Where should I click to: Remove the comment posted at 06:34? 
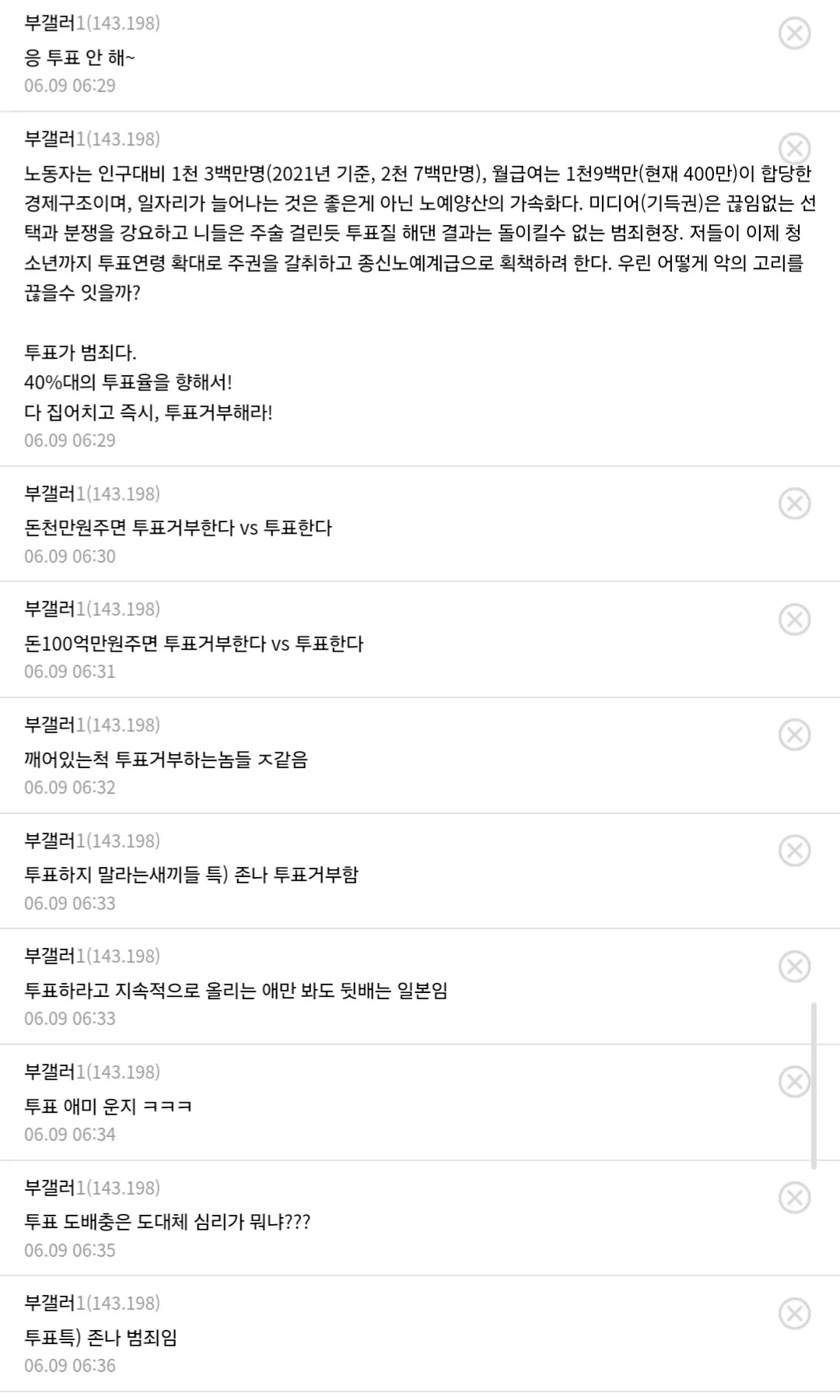[x=794, y=1082]
